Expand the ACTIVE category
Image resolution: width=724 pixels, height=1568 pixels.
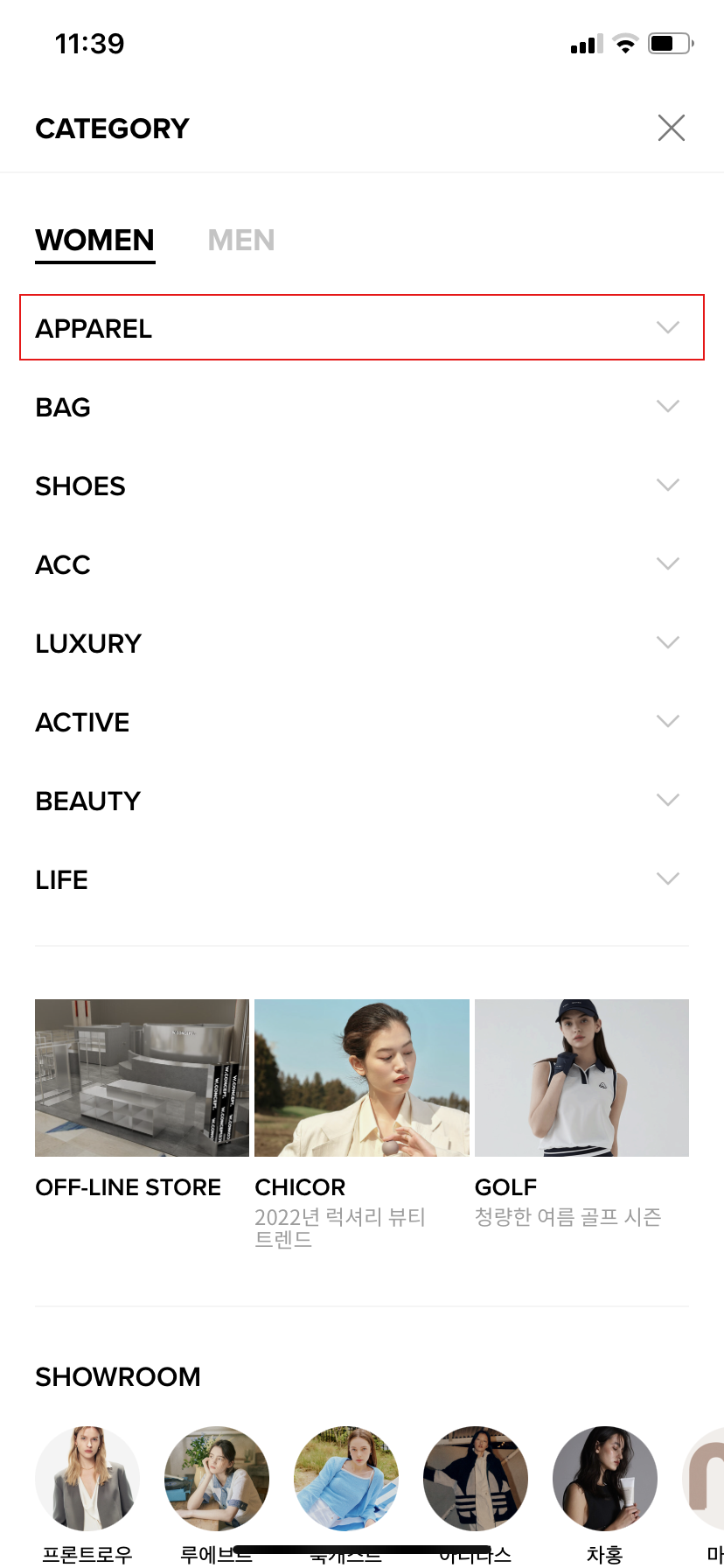tap(361, 722)
